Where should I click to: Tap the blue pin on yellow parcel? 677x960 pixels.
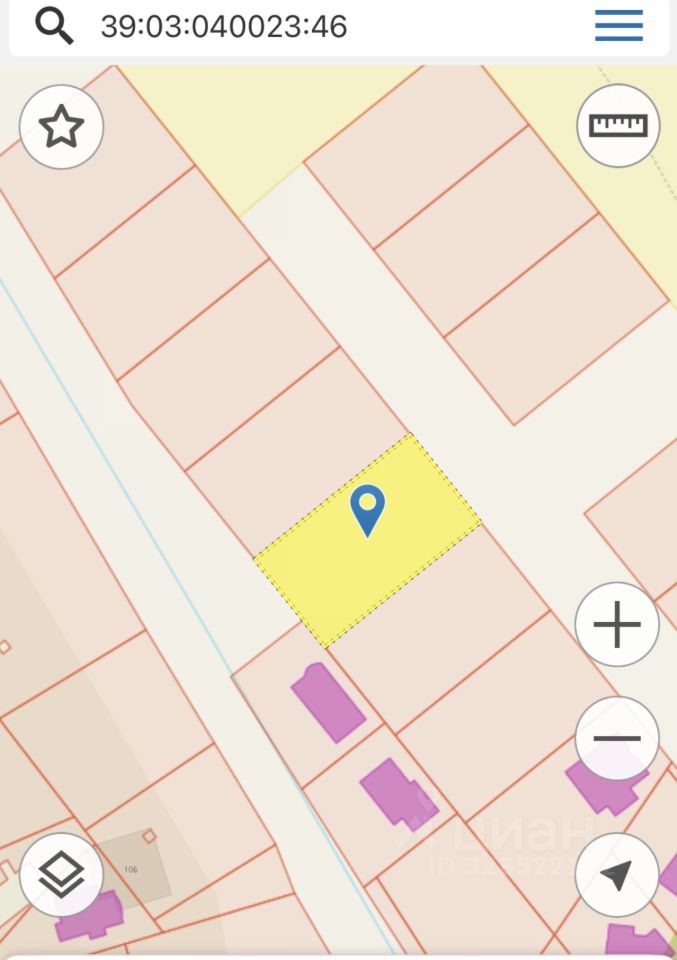click(368, 509)
